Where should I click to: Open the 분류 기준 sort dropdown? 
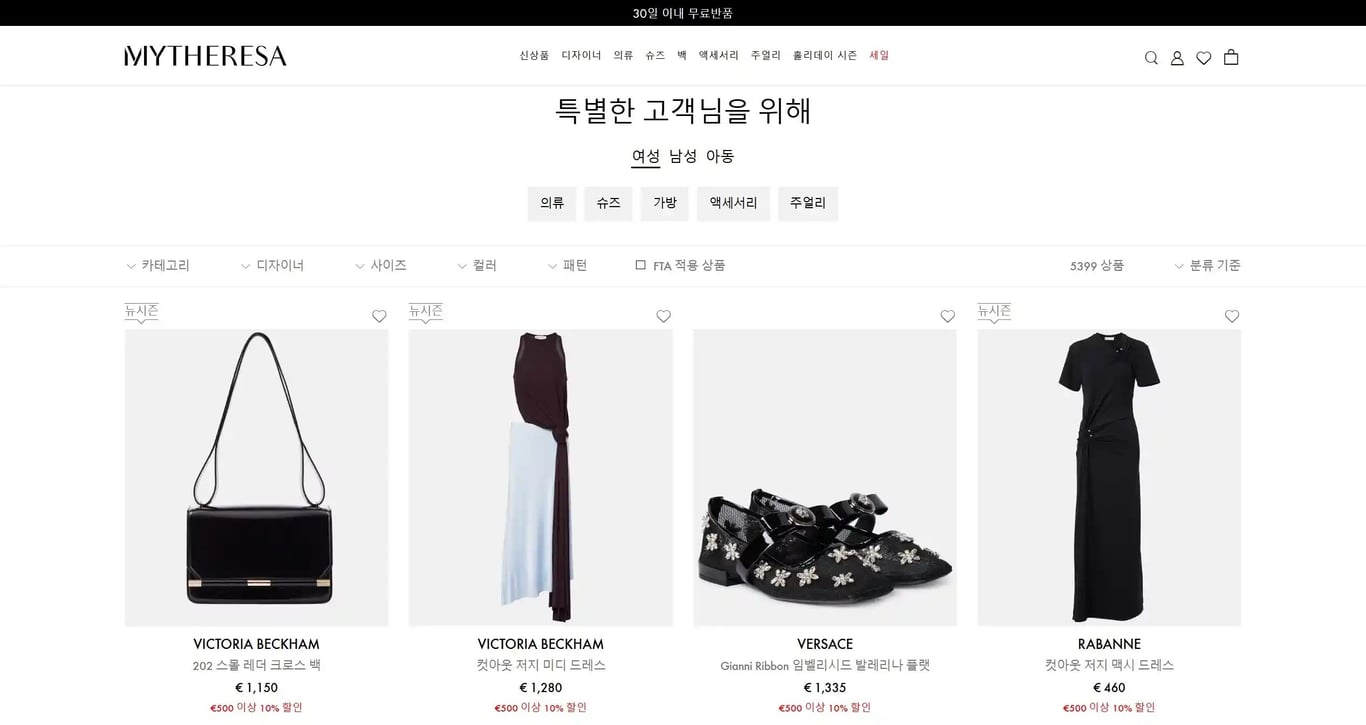[x=1207, y=266]
